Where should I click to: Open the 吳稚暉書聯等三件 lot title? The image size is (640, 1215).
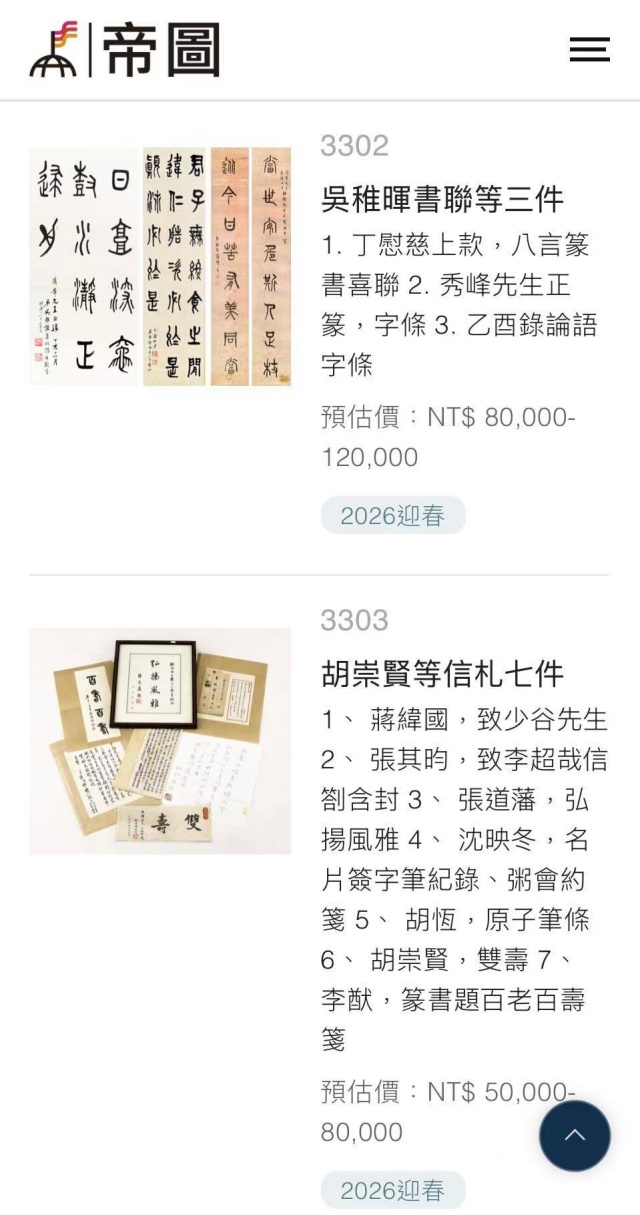pyautogui.click(x=442, y=198)
